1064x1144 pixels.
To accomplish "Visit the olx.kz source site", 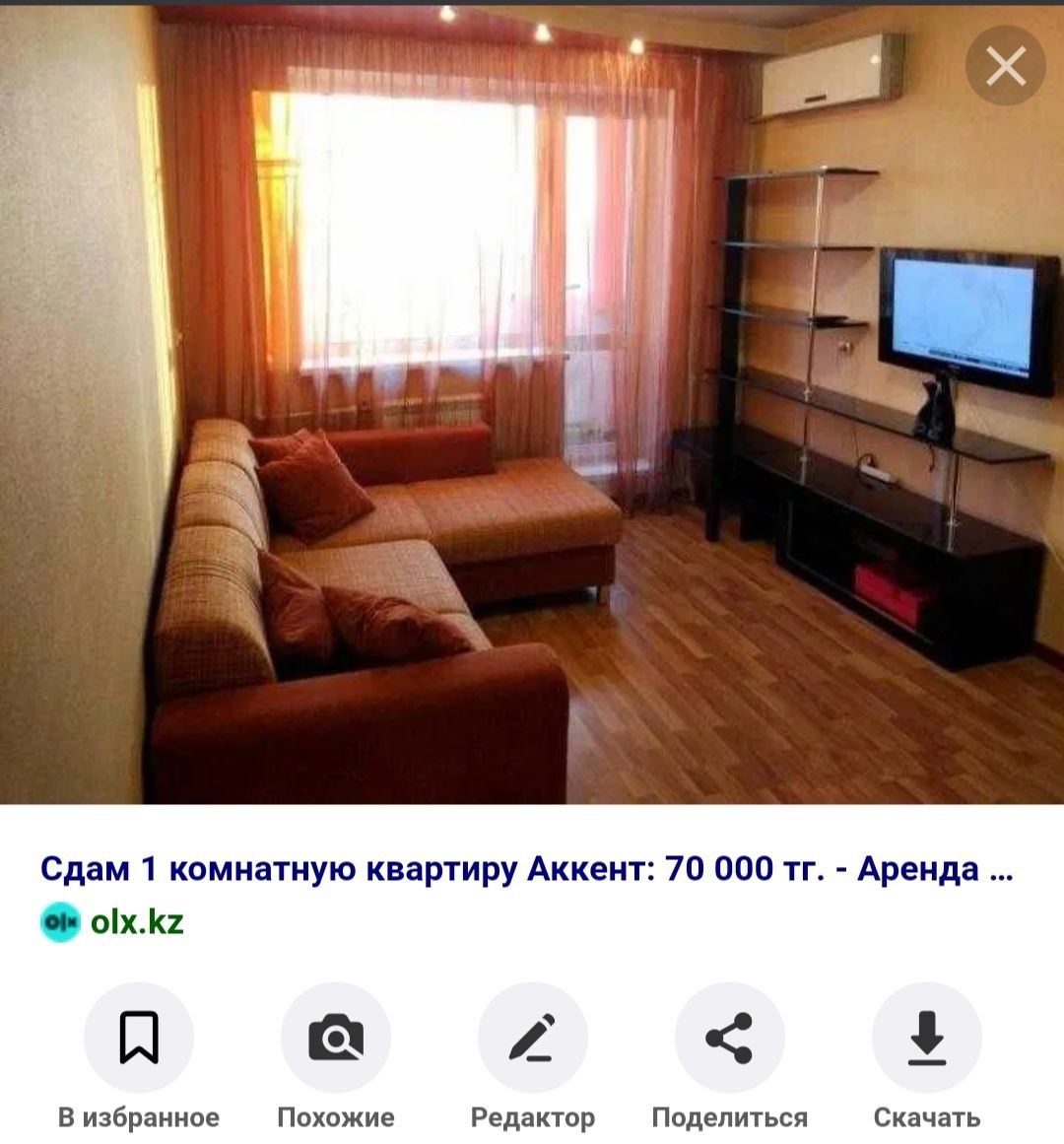I will click(x=136, y=921).
